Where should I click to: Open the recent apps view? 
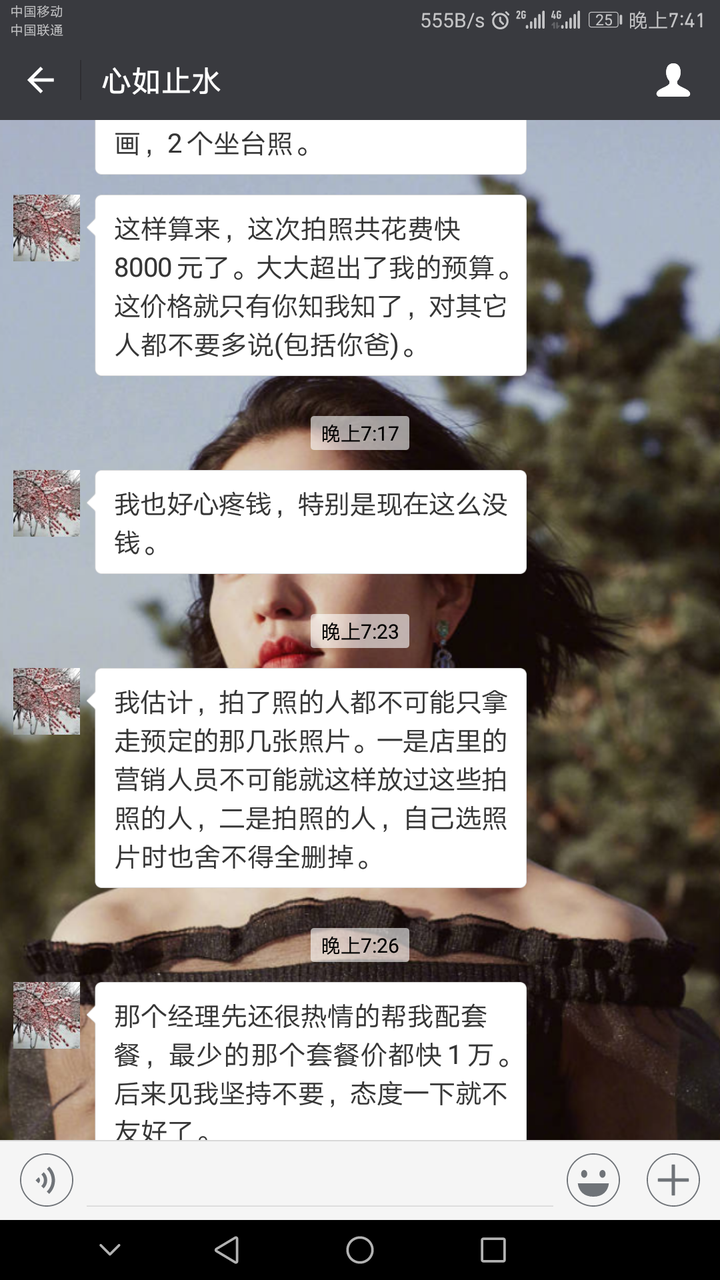click(x=493, y=1249)
